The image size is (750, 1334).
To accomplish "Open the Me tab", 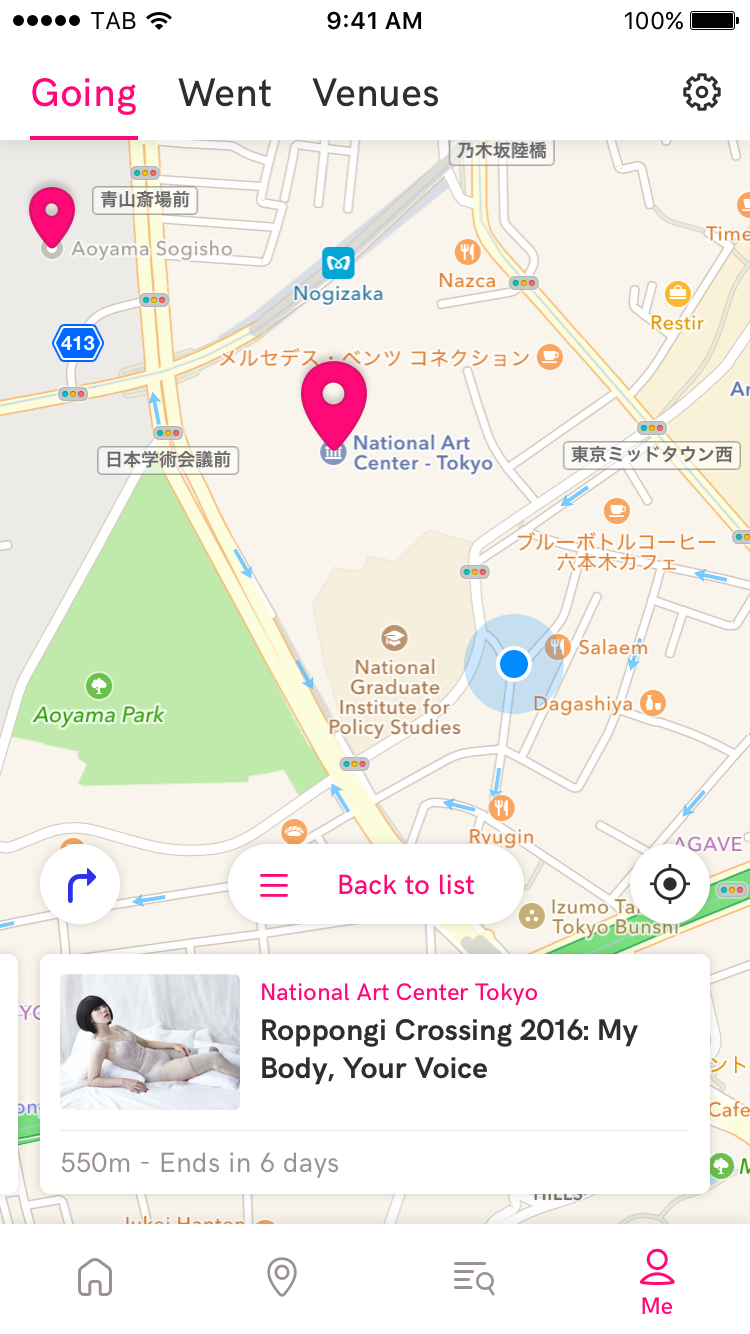I will pyautogui.click(x=657, y=1281).
